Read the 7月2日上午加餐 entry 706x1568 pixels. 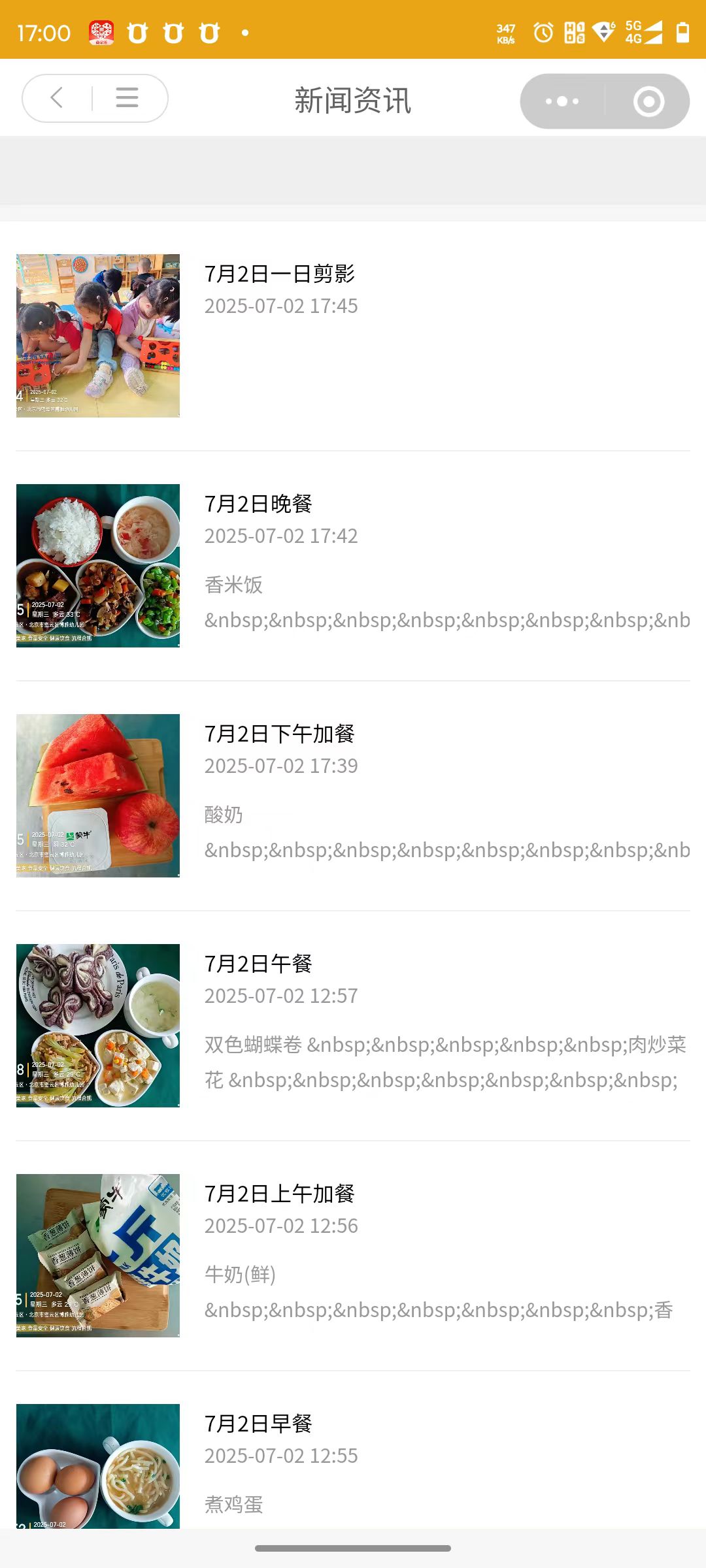tap(280, 1194)
